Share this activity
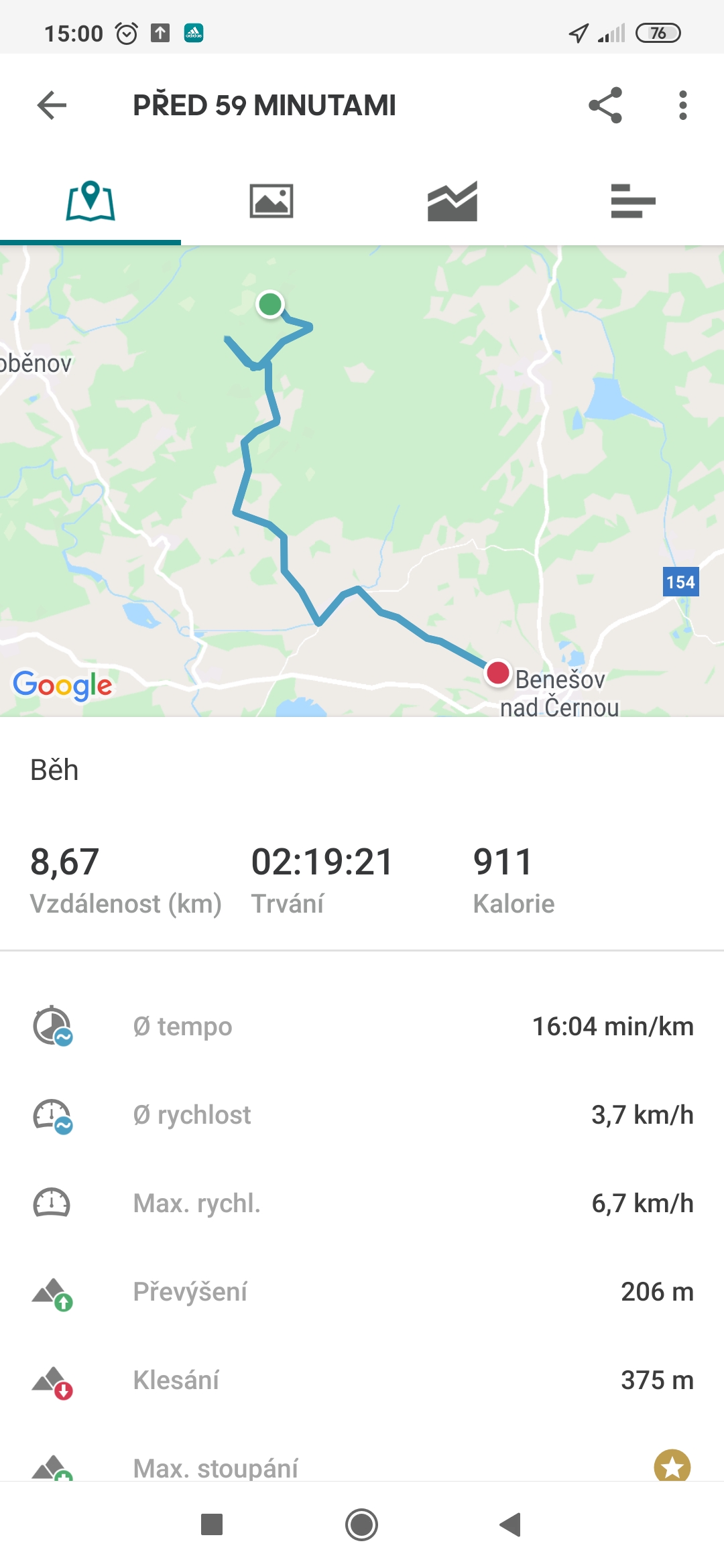 pos(605,105)
